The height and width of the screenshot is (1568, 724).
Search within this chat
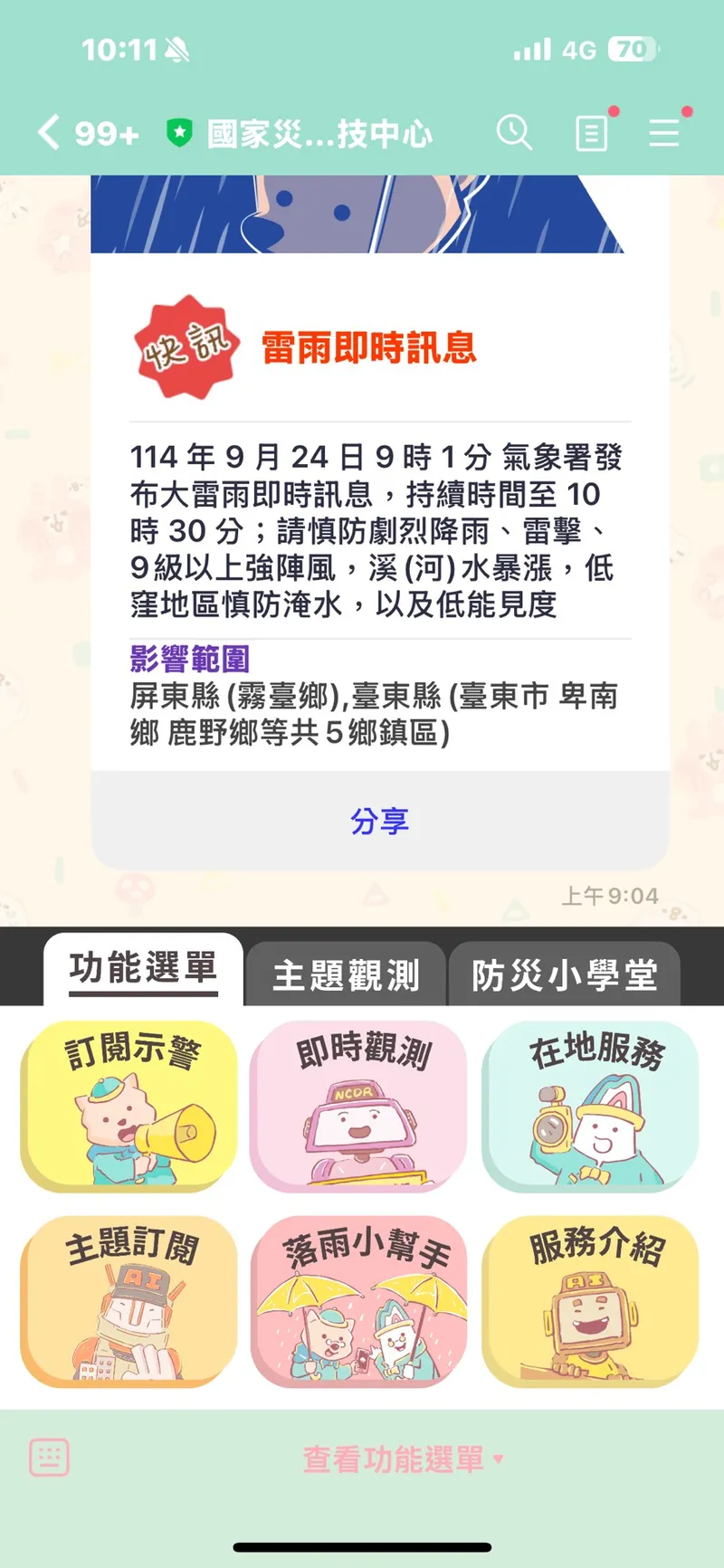[514, 133]
